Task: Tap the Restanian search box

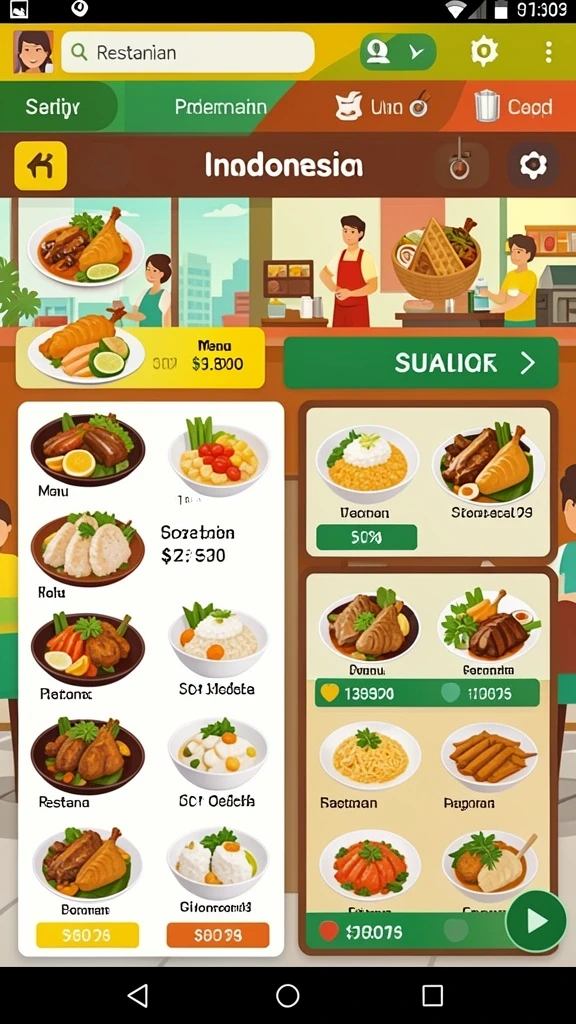Action: pyautogui.click(x=187, y=52)
